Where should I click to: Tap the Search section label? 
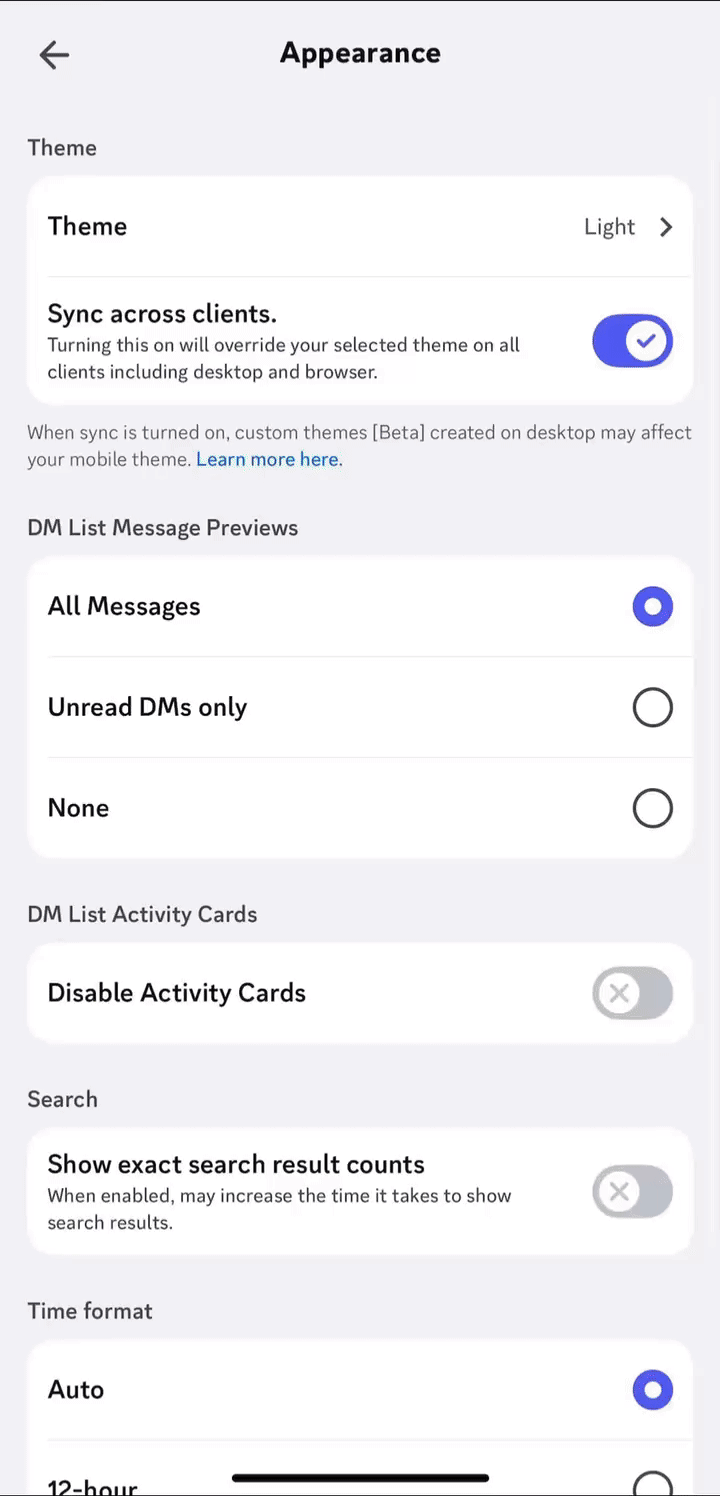coord(62,1099)
